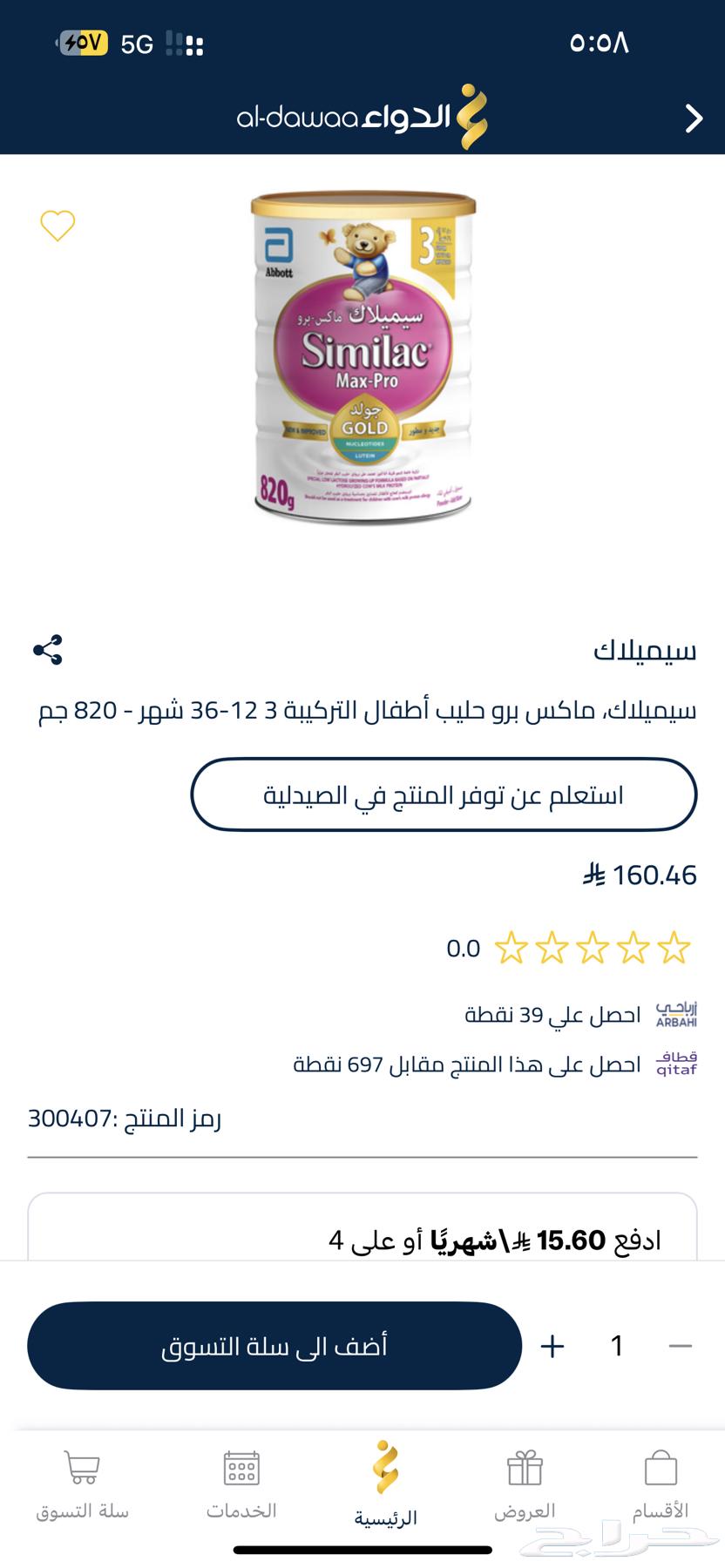
Task: Tap the share icon for this product
Action: 49,648
